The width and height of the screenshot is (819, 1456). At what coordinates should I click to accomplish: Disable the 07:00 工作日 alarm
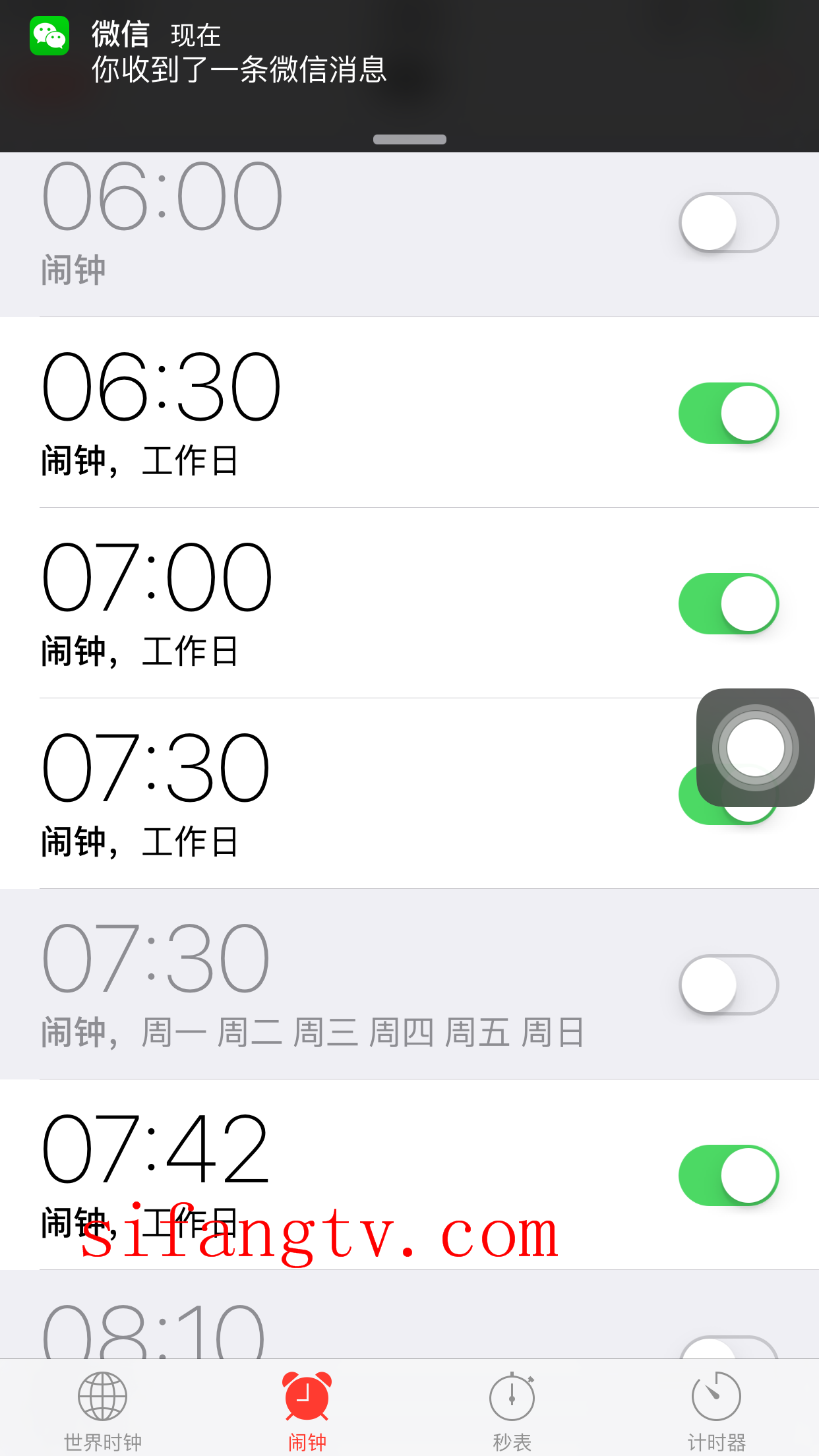point(728,604)
